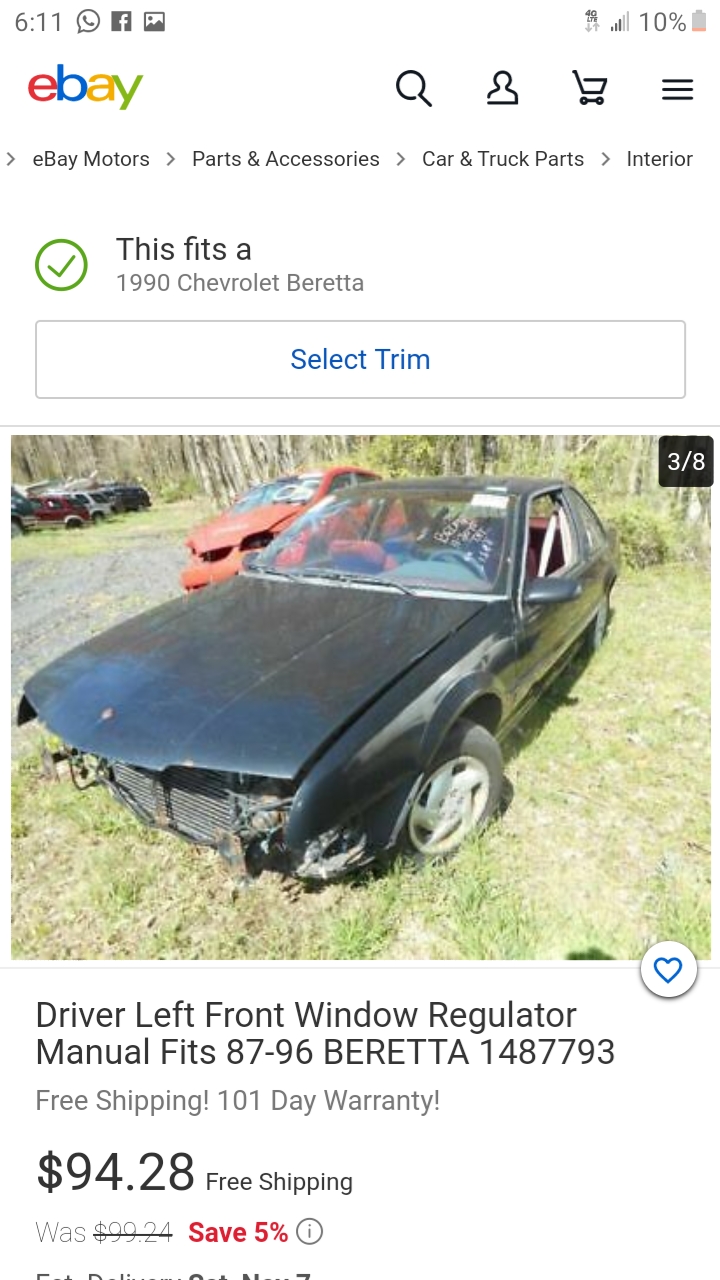Open eBay Motors breadcrumb link

click(91, 159)
